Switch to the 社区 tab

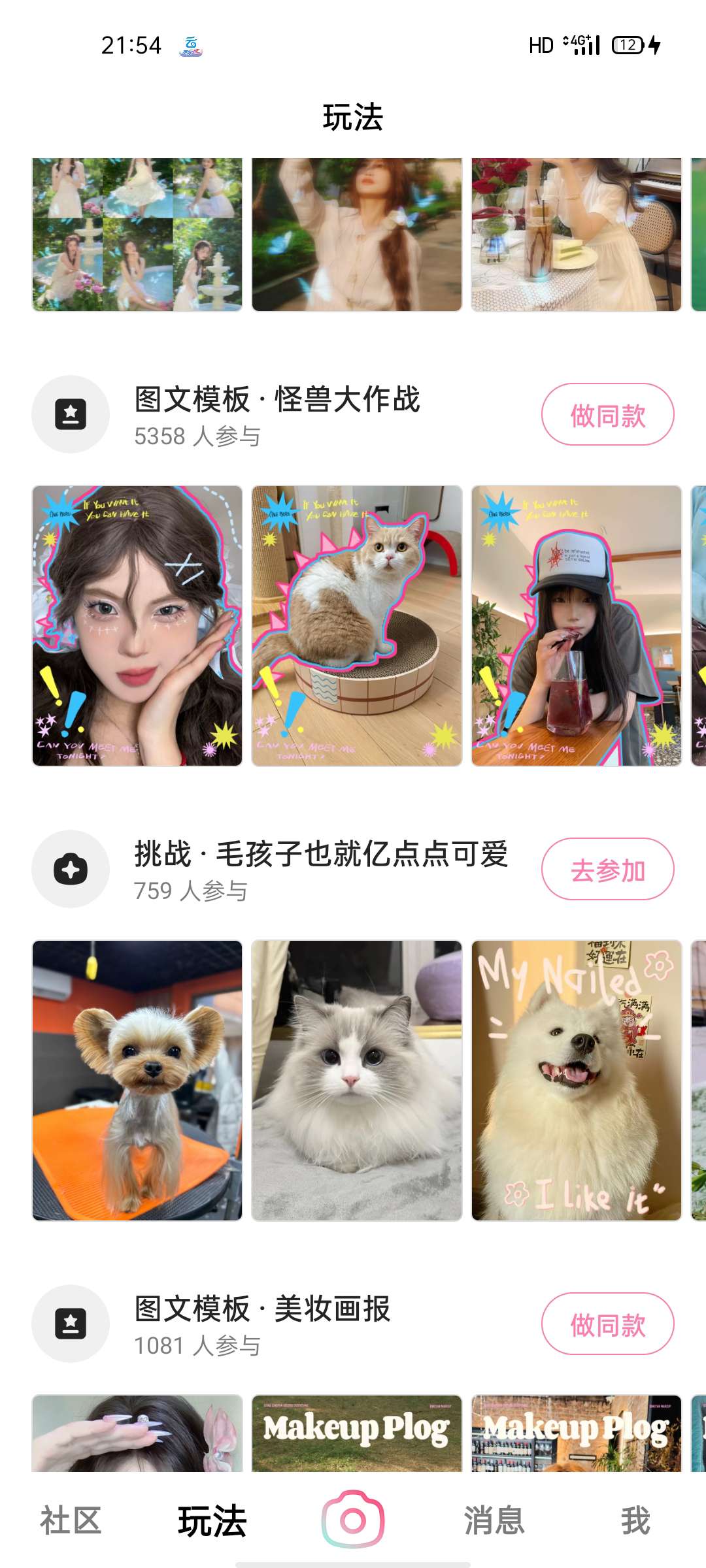(x=71, y=1520)
